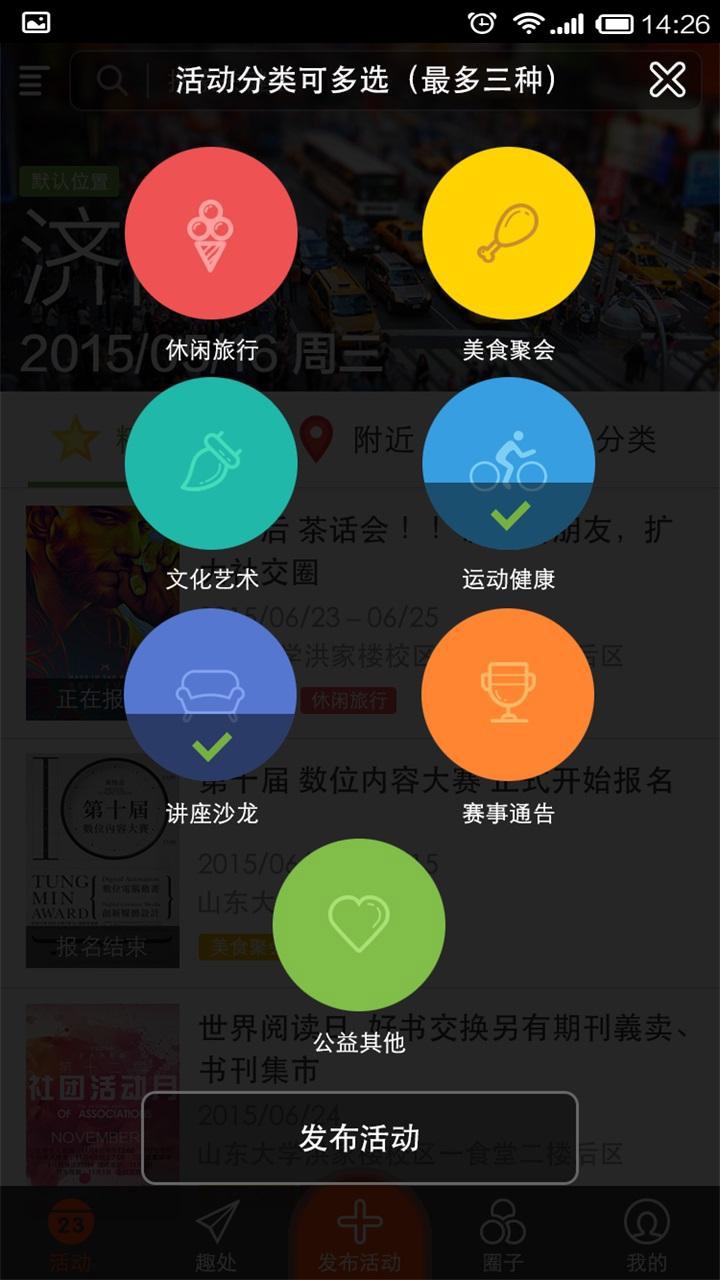Tap the 文化艺术 paintbrush category icon
Viewport: 720px width, 1280px height.
tap(210, 462)
